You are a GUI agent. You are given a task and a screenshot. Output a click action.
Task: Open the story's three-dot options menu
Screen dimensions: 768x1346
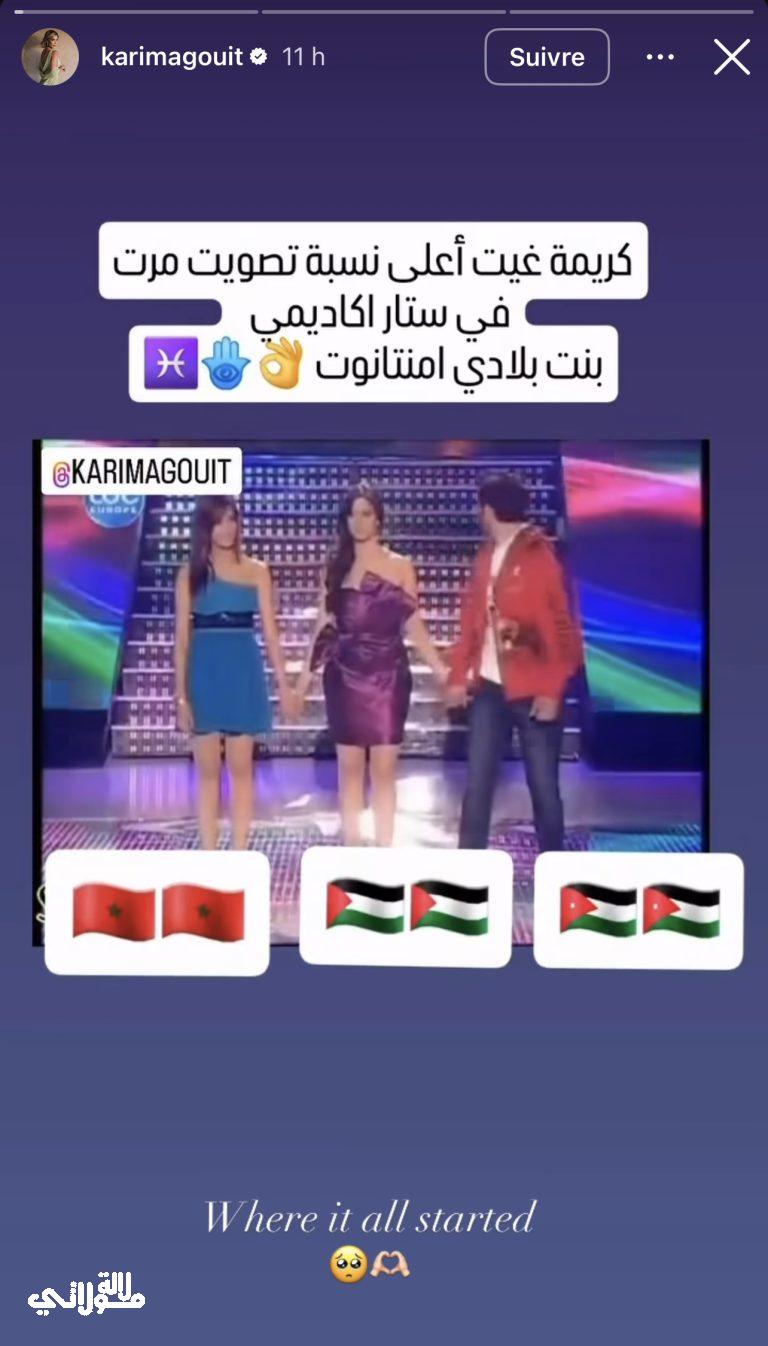pyautogui.click(x=660, y=57)
